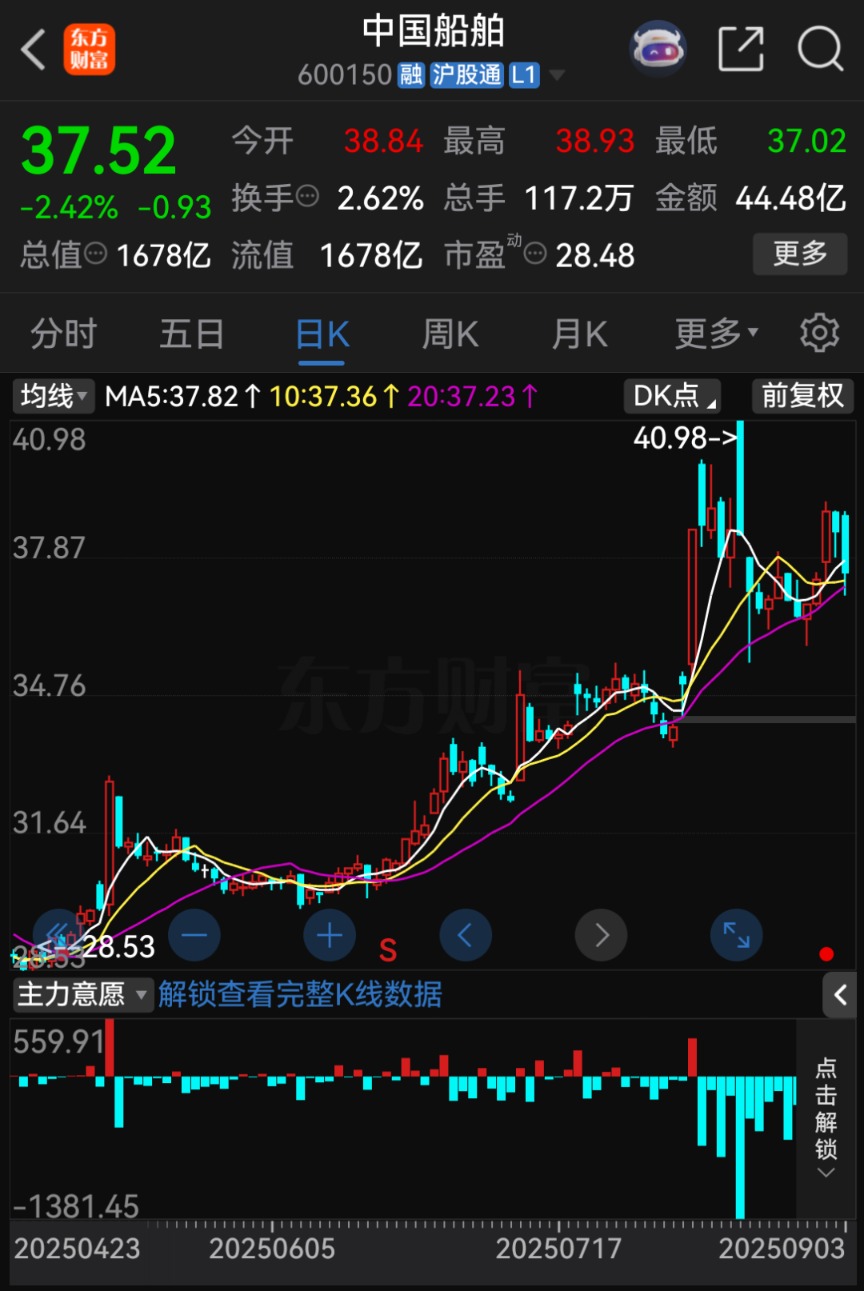
Task: Switch to the 五日 chart tab
Action: (192, 333)
